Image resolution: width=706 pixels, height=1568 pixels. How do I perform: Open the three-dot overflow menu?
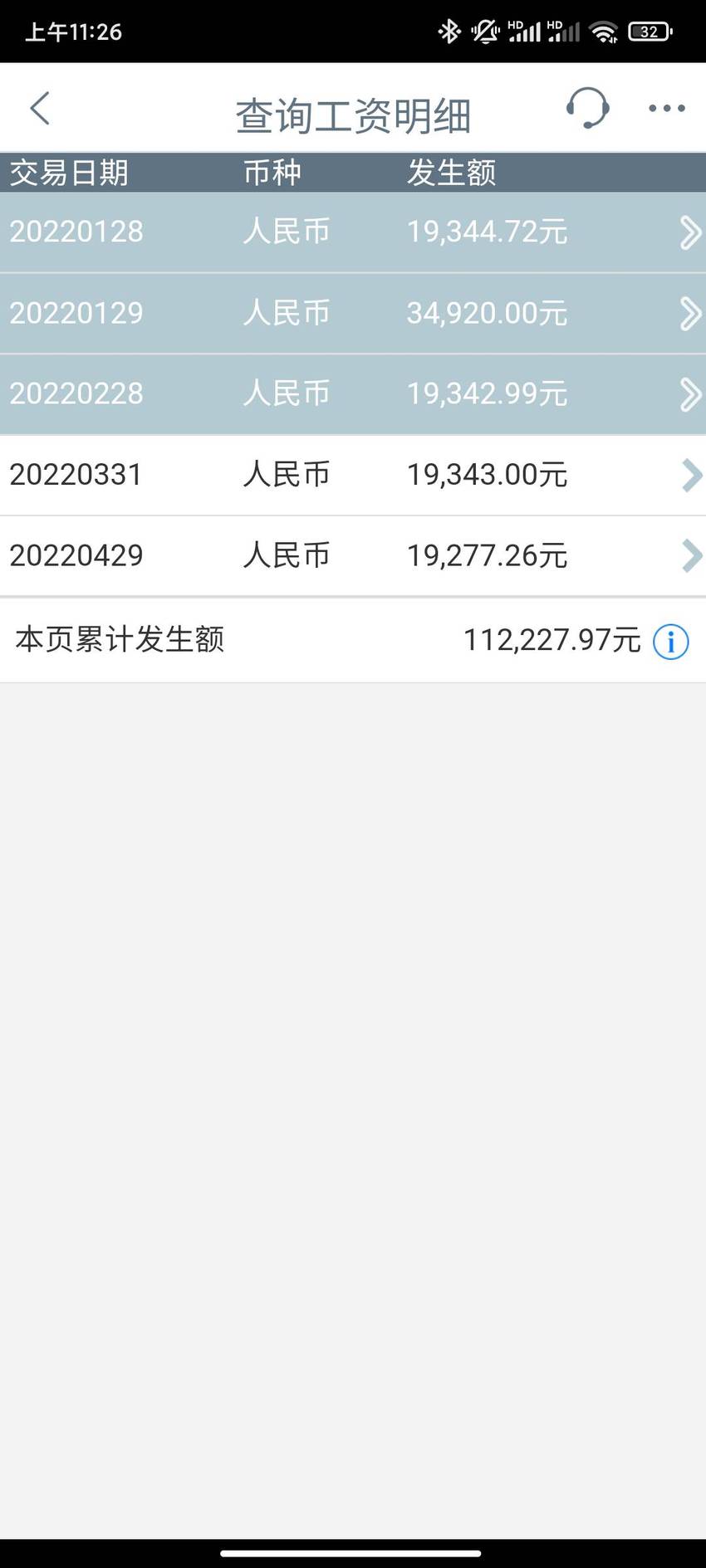click(666, 108)
